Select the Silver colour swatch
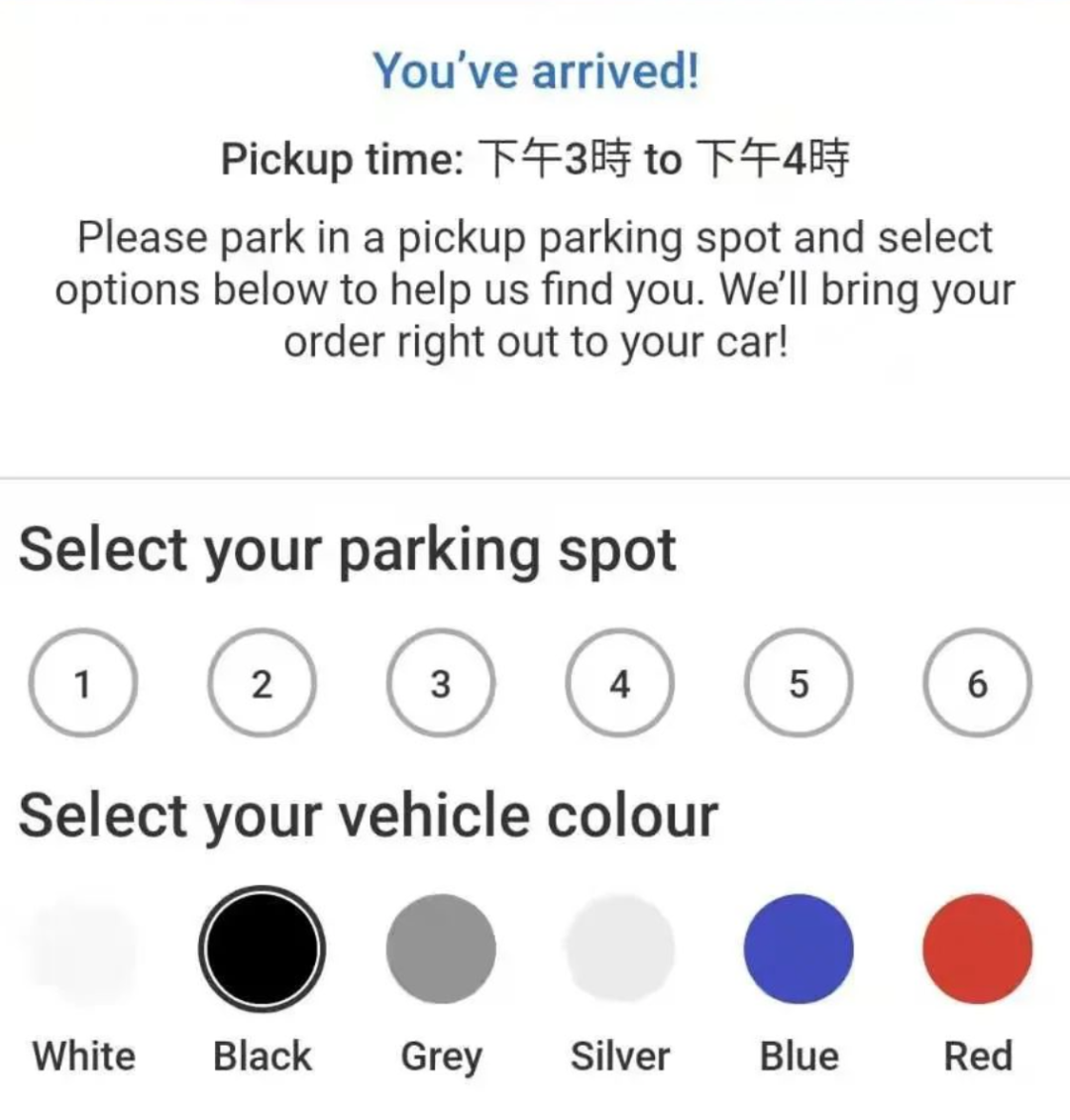The width and height of the screenshot is (1070, 1120). tap(619, 950)
